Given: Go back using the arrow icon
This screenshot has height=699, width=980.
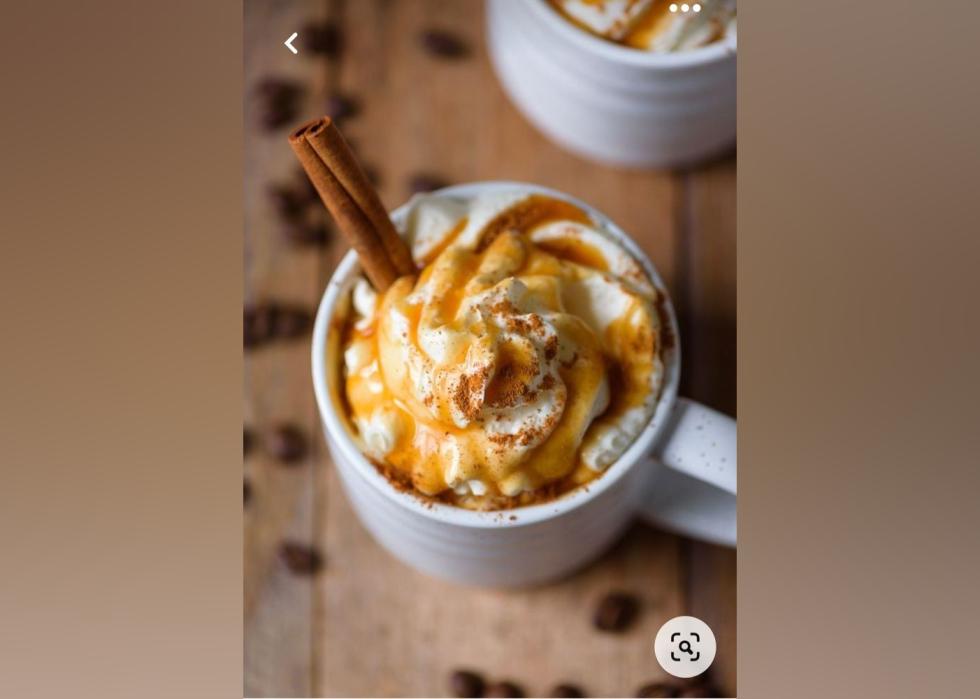Looking at the screenshot, I should tap(291, 43).
